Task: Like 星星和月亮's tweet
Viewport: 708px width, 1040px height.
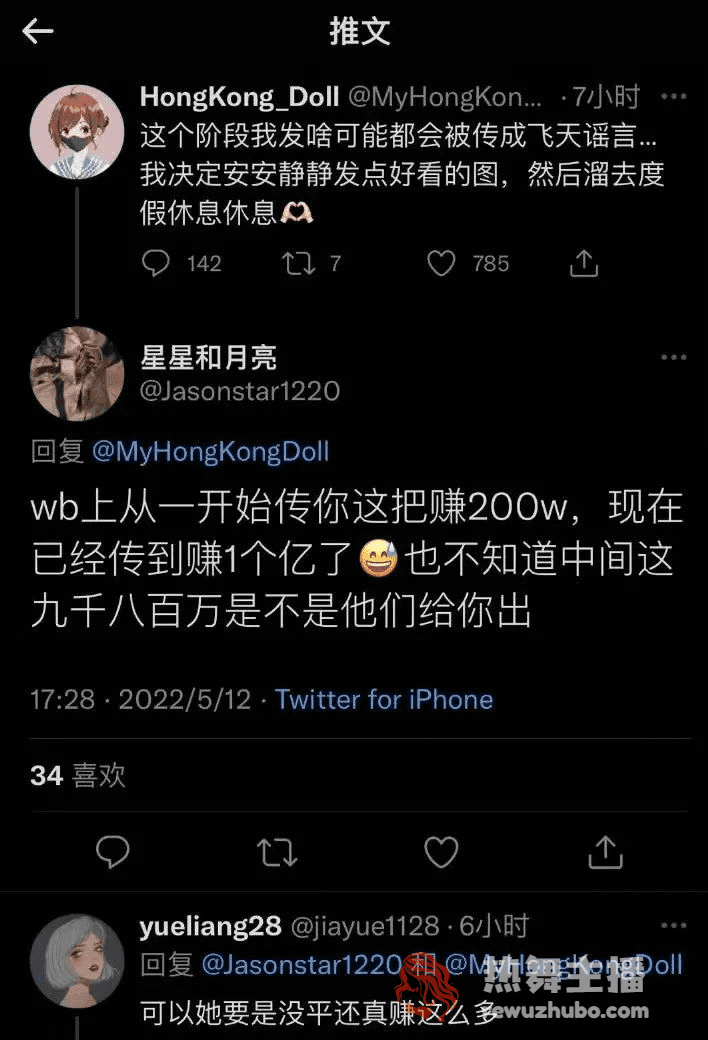Action: 441,852
